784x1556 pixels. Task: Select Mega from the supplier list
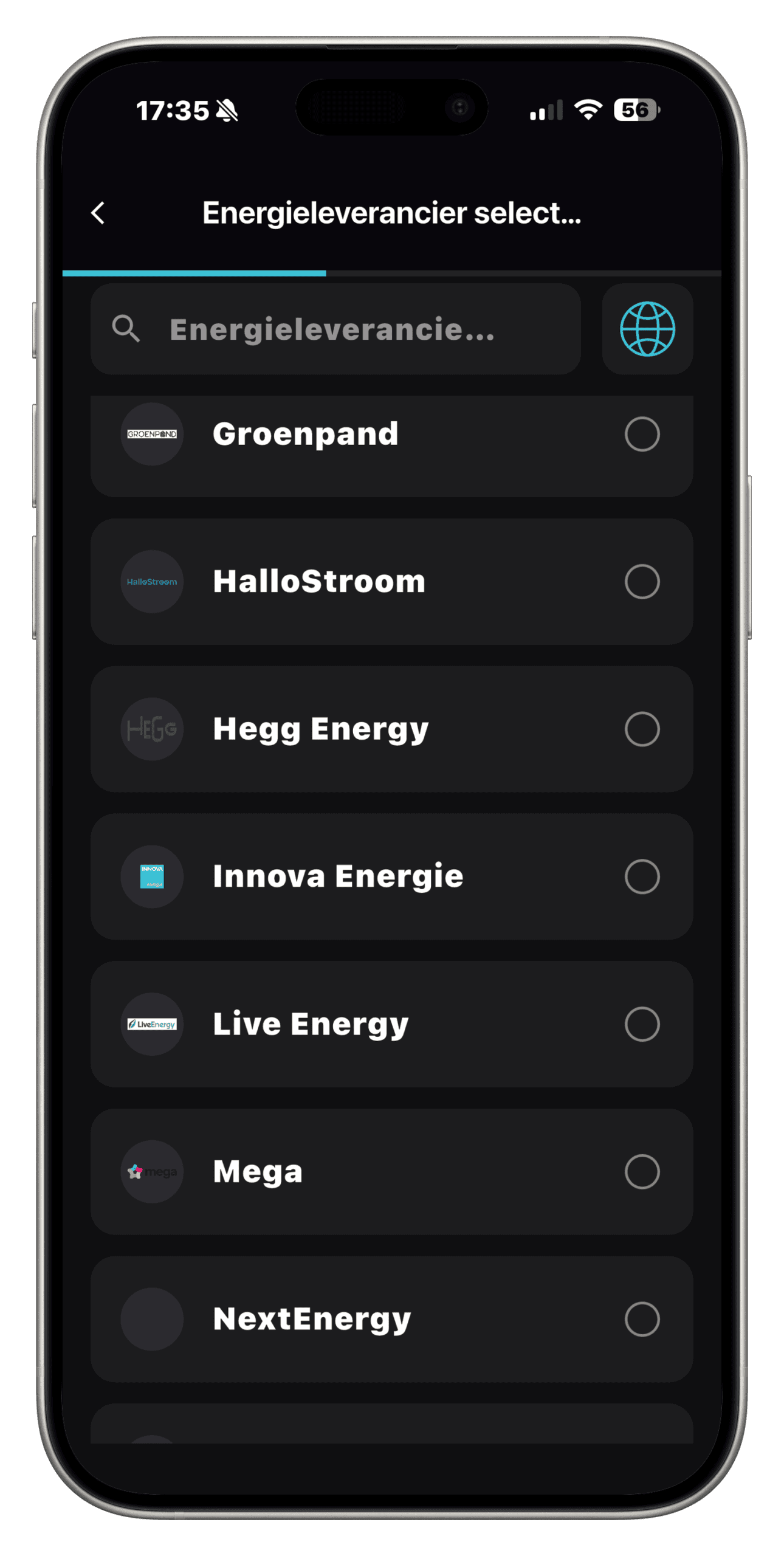(391, 1171)
